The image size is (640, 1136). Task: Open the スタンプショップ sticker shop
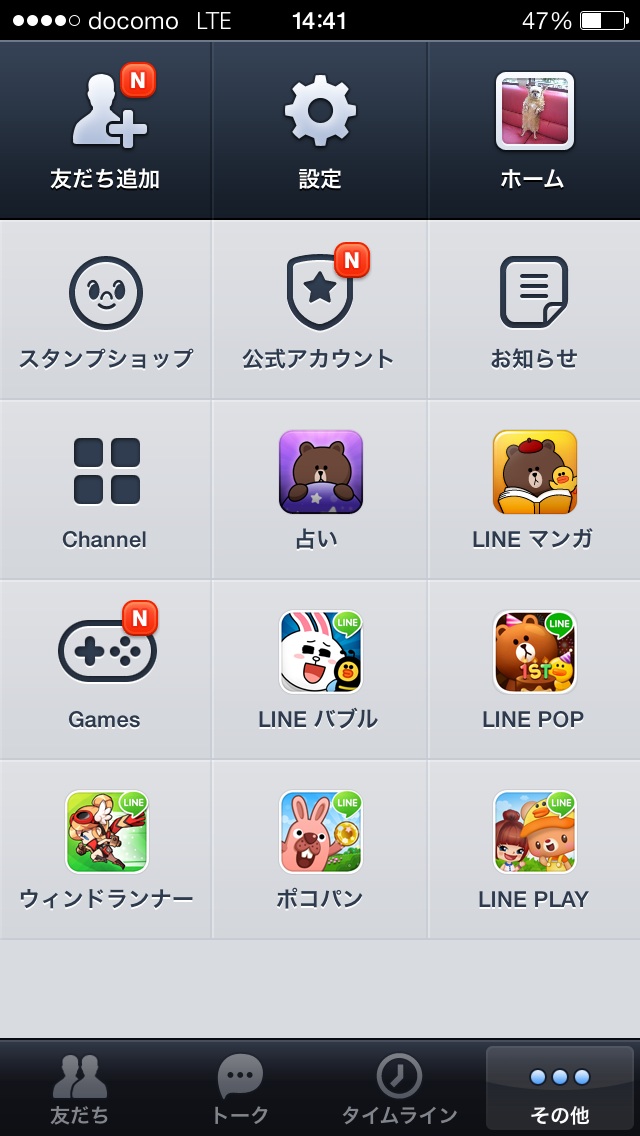[x=106, y=310]
